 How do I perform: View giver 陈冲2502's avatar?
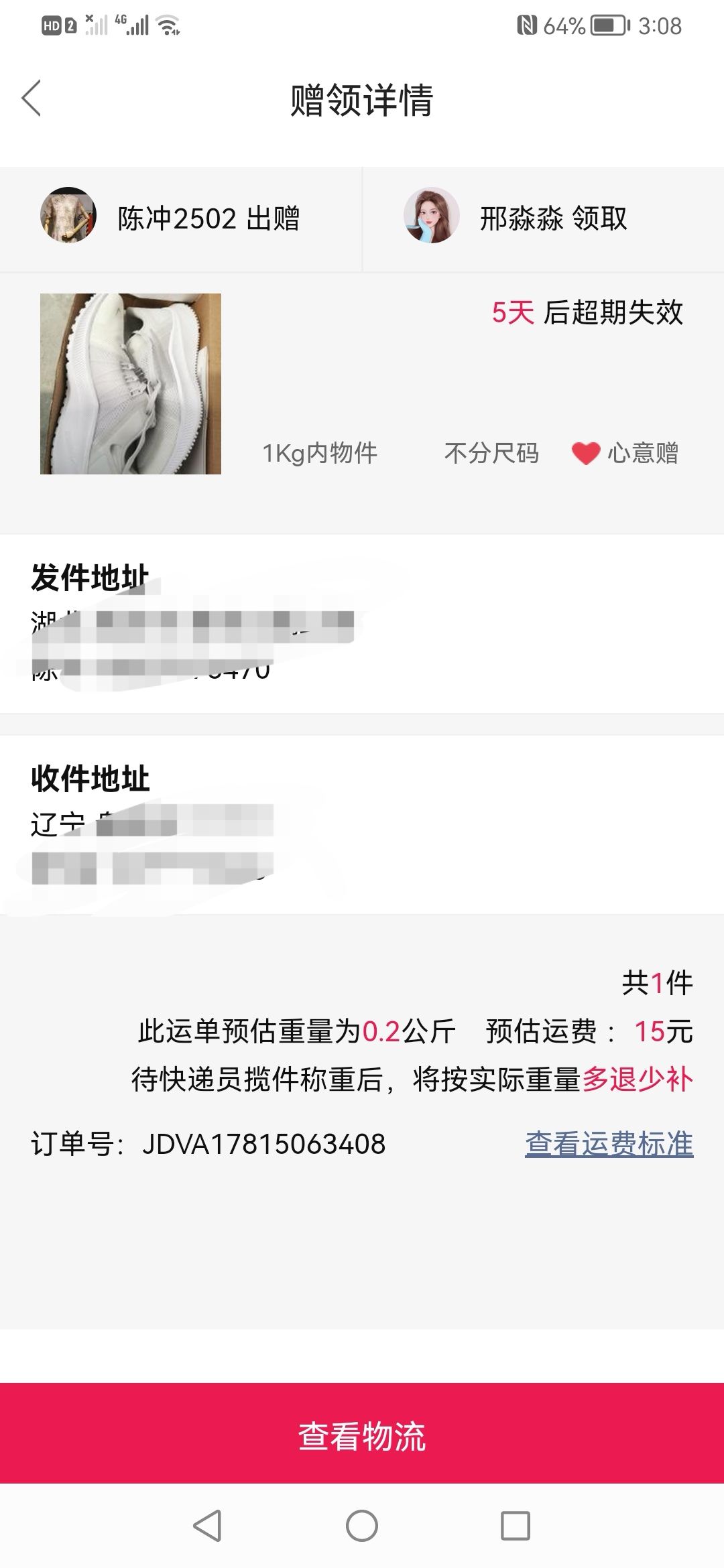pyautogui.click(x=68, y=215)
